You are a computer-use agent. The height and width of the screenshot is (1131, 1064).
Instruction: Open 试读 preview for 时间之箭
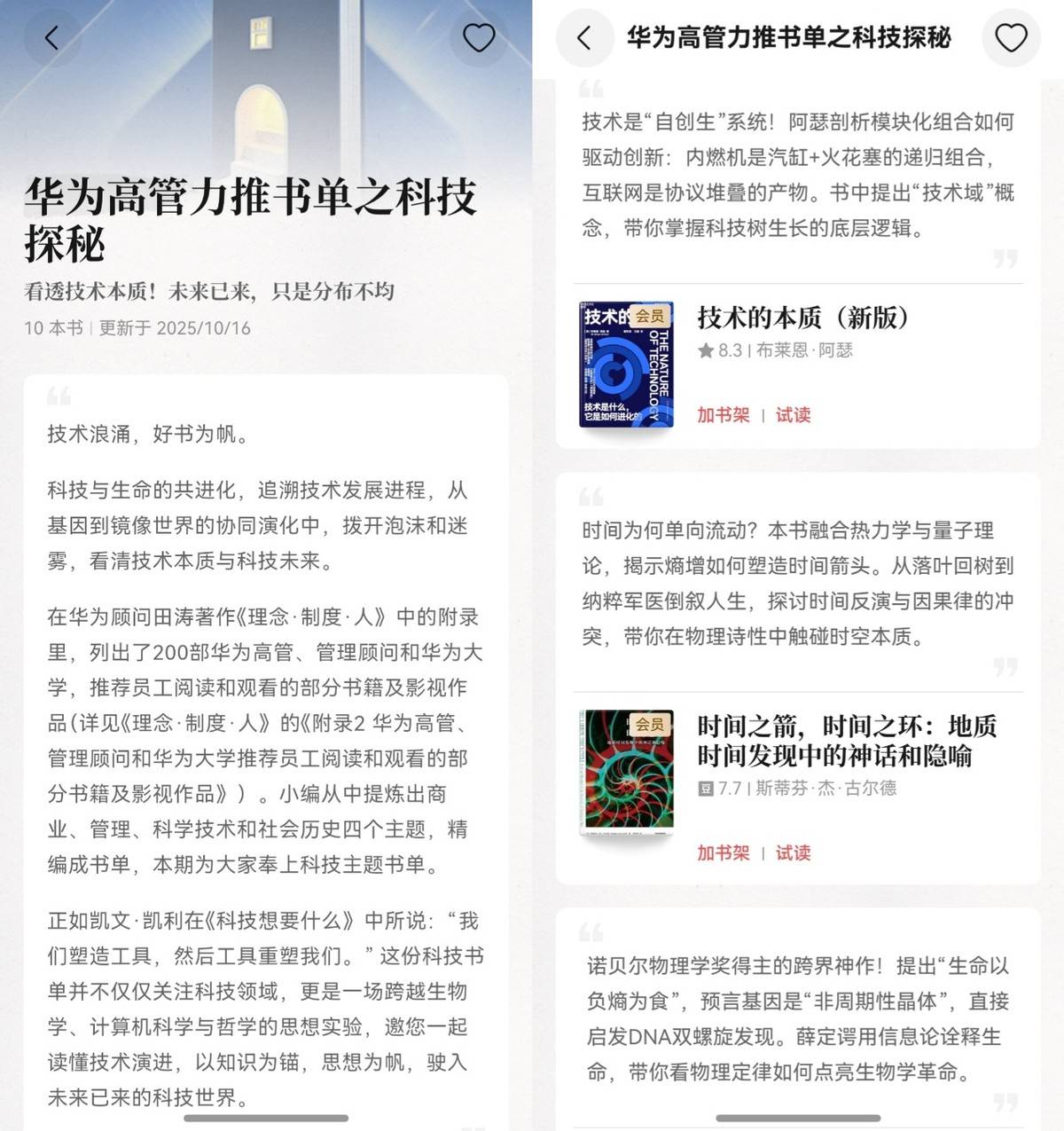pos(794,853)
